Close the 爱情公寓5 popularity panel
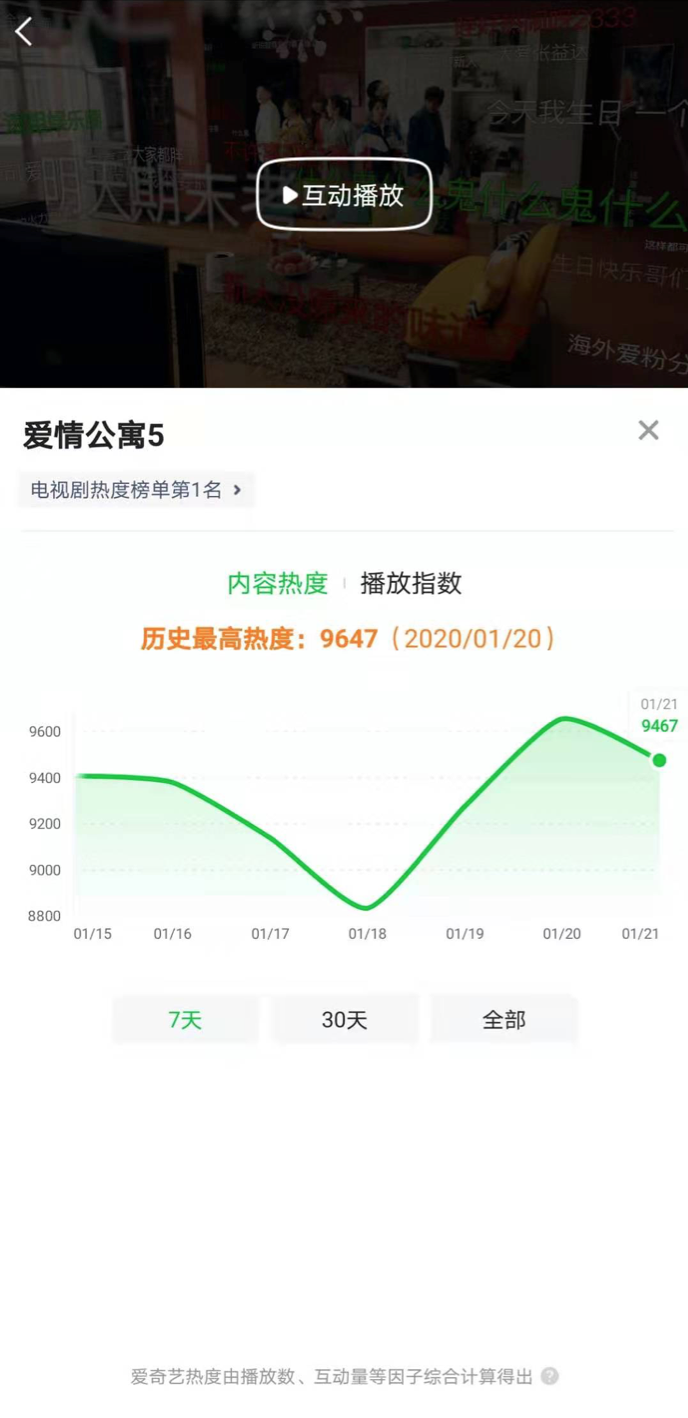The image size is (688, 1418). tap(648, 430)
